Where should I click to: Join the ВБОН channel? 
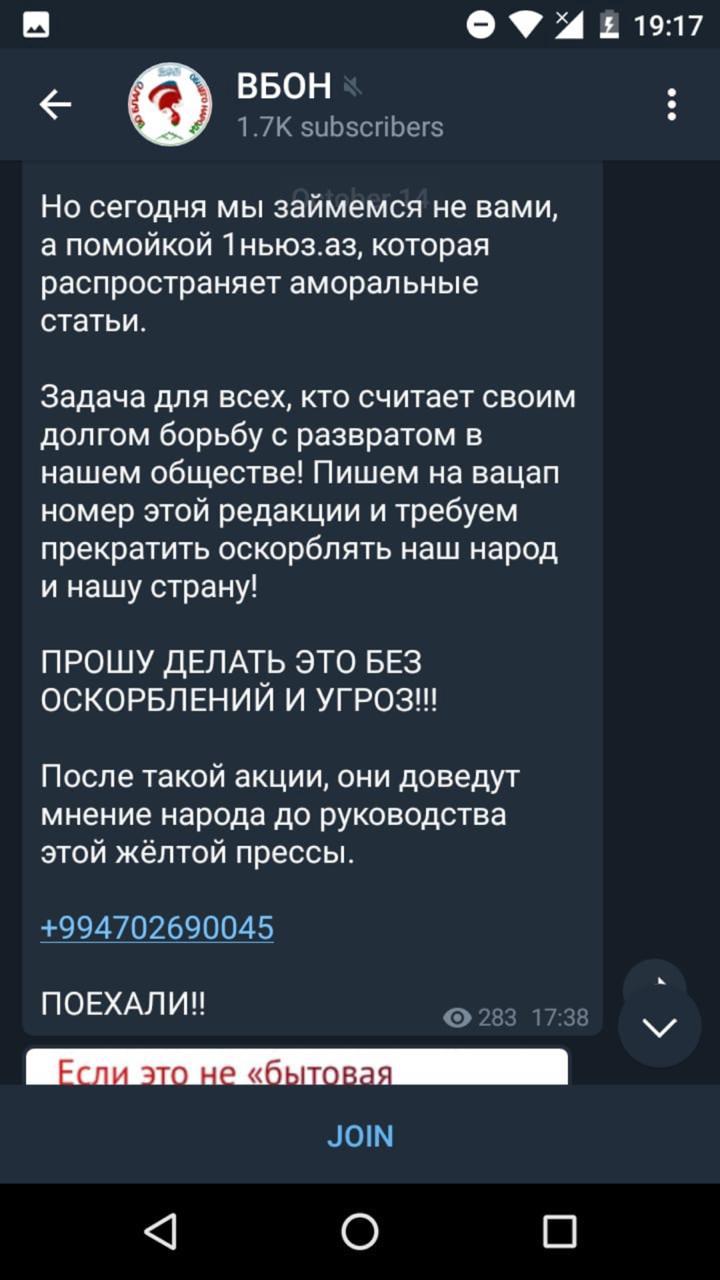[x=360, y=1136]
